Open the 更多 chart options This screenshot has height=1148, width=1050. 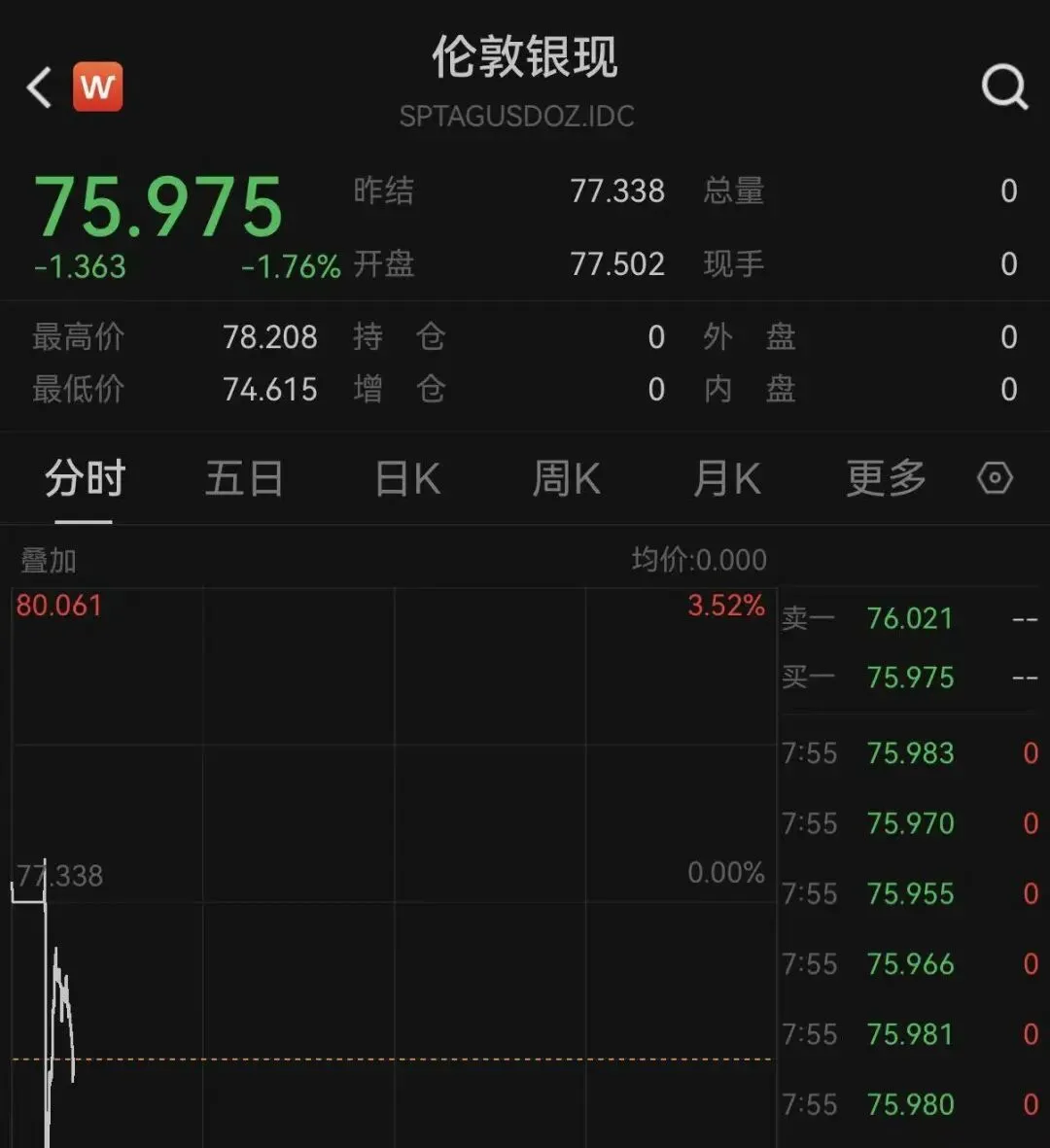click(885, 479)
